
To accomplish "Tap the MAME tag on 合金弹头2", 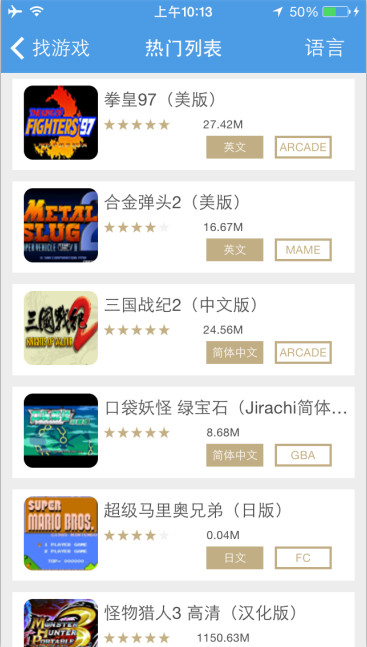I will [x=303, y=250].
